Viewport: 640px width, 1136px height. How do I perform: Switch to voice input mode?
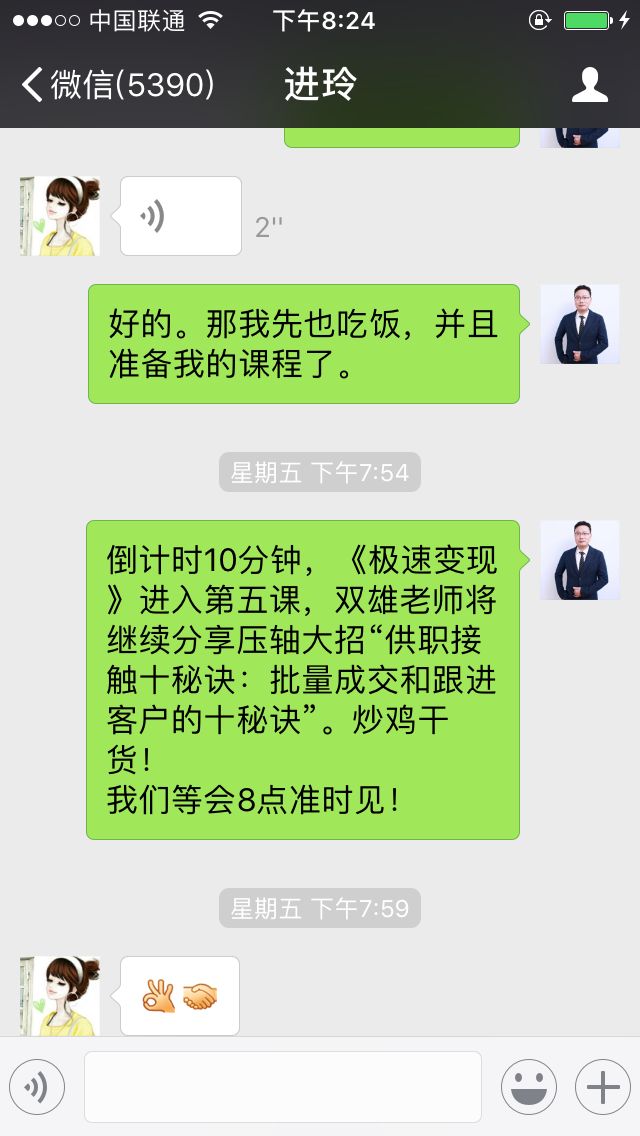(37, 1087)
